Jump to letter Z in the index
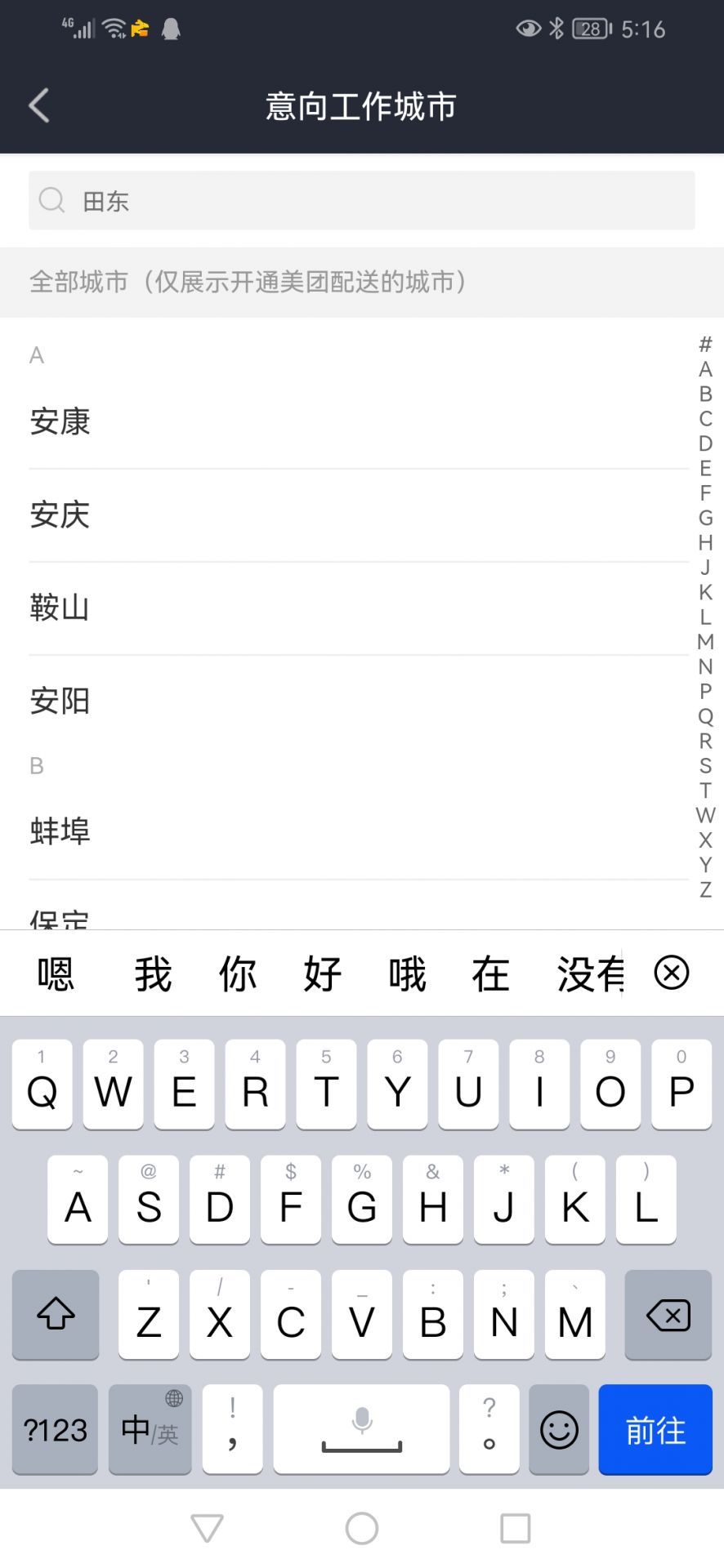 tap(705, 889)
